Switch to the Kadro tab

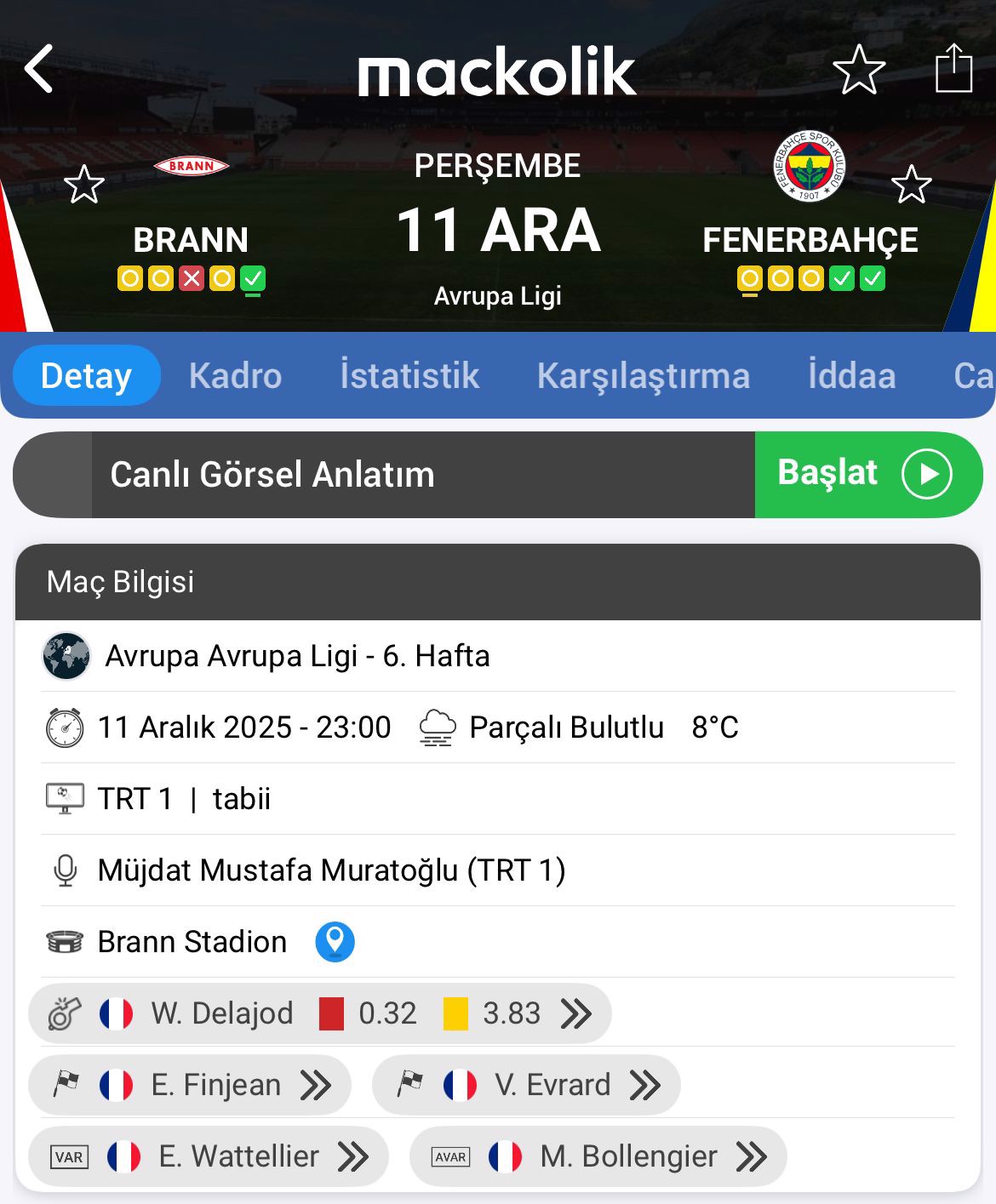(x=235, y=376)
